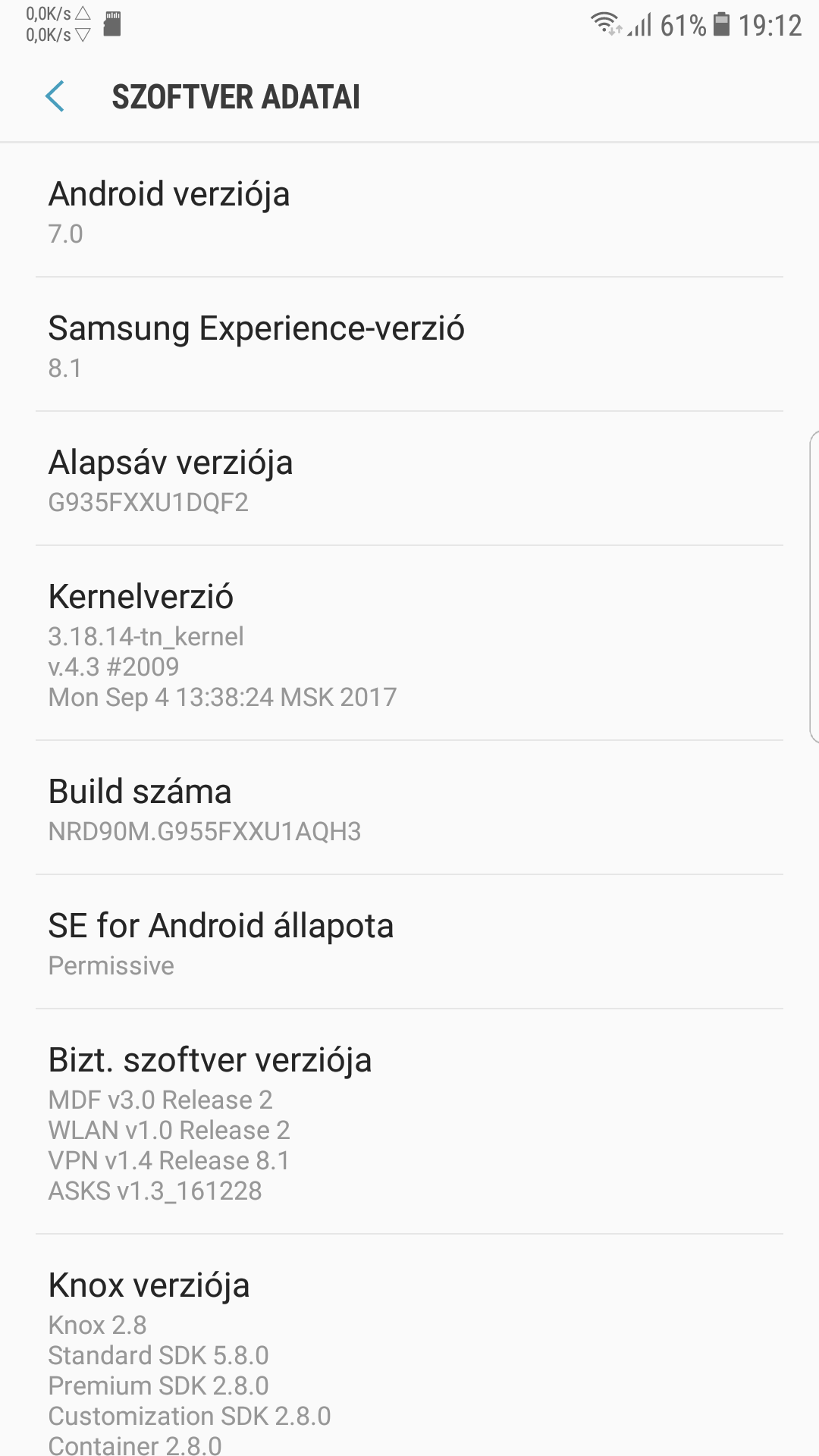Go back from Szoftver adatai
Screen dimensions: 819x1456
55,97
